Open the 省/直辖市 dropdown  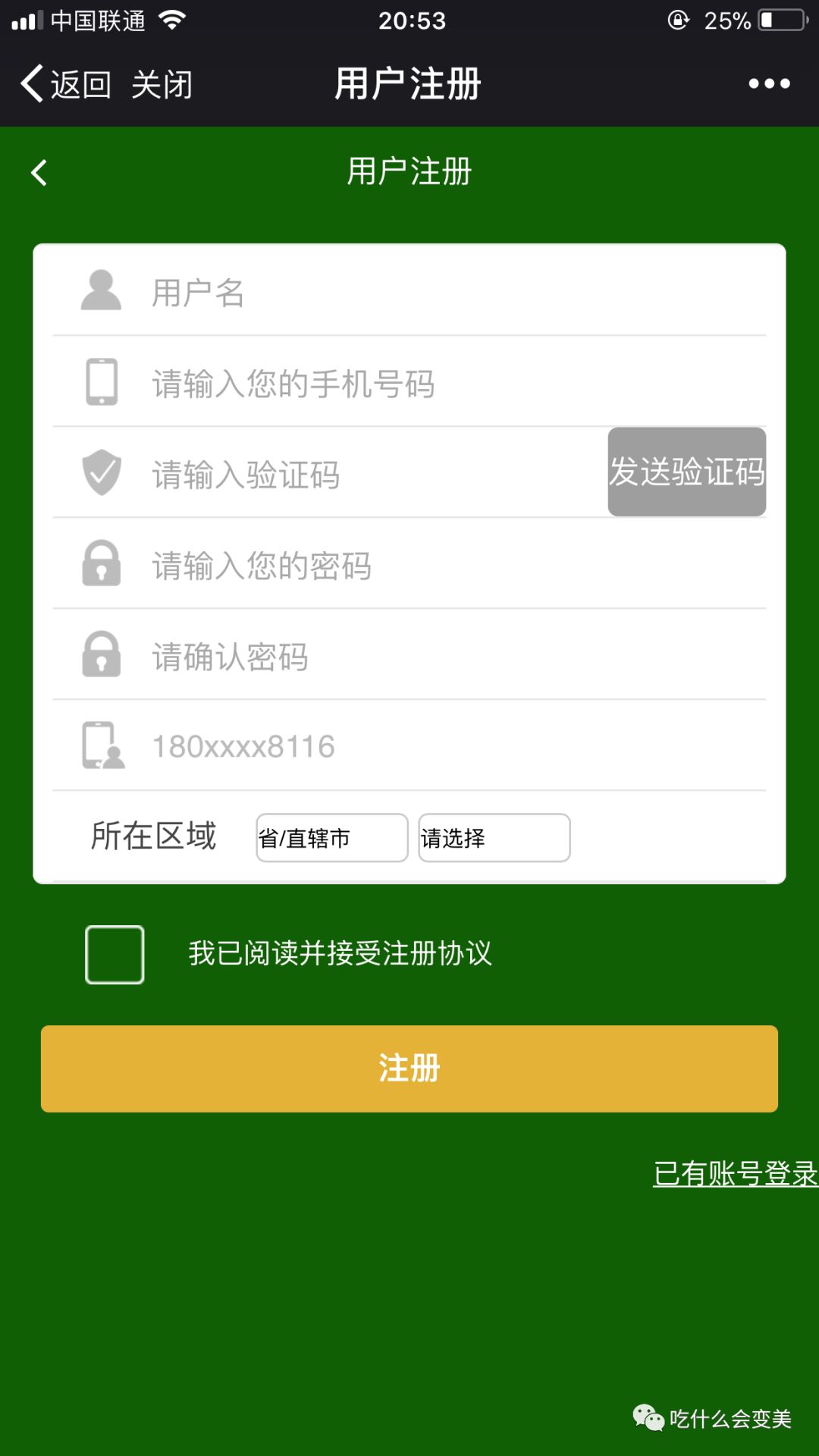[x=332, y=838]
